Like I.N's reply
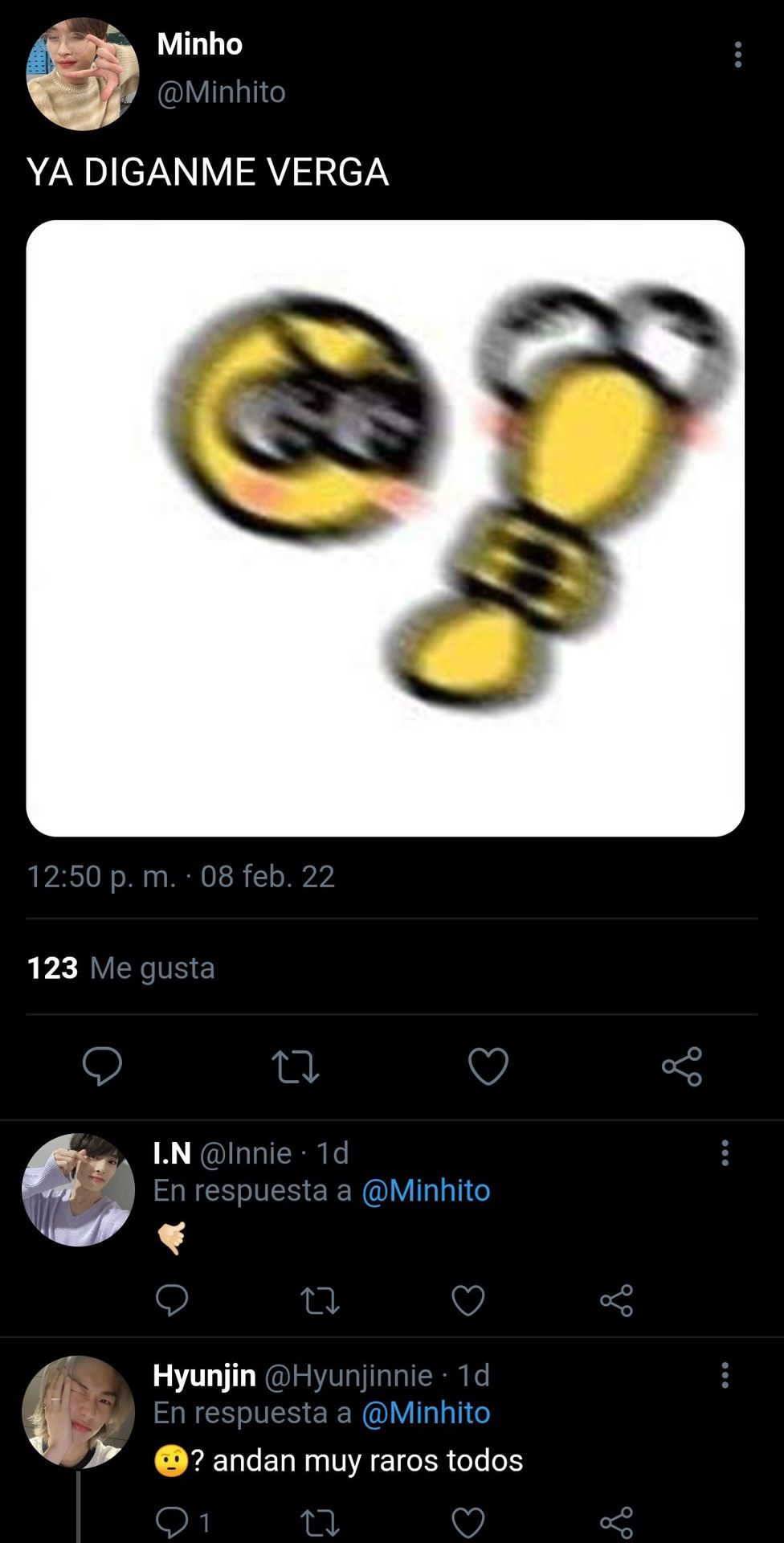Viewport: 784px width, 1543px height. click(x=468, y=1299)
